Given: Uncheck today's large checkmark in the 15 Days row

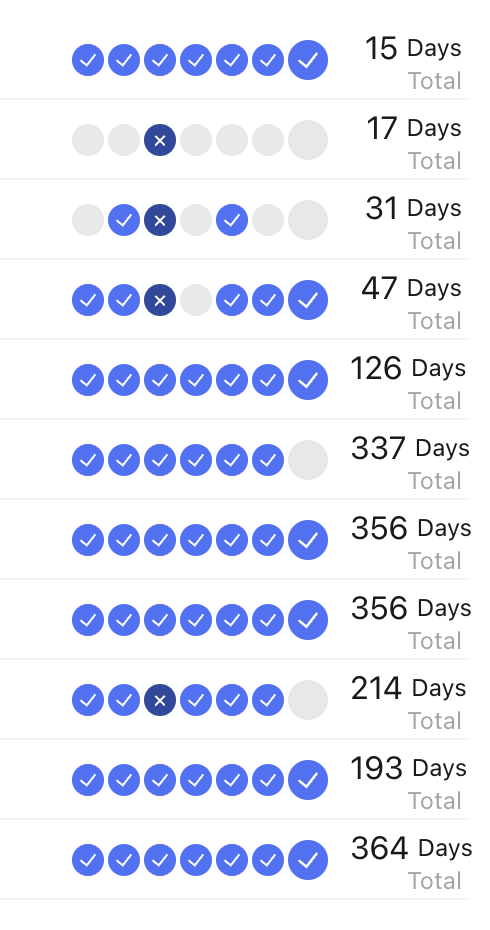Looking at the screenshot, I should coord(308,60).
